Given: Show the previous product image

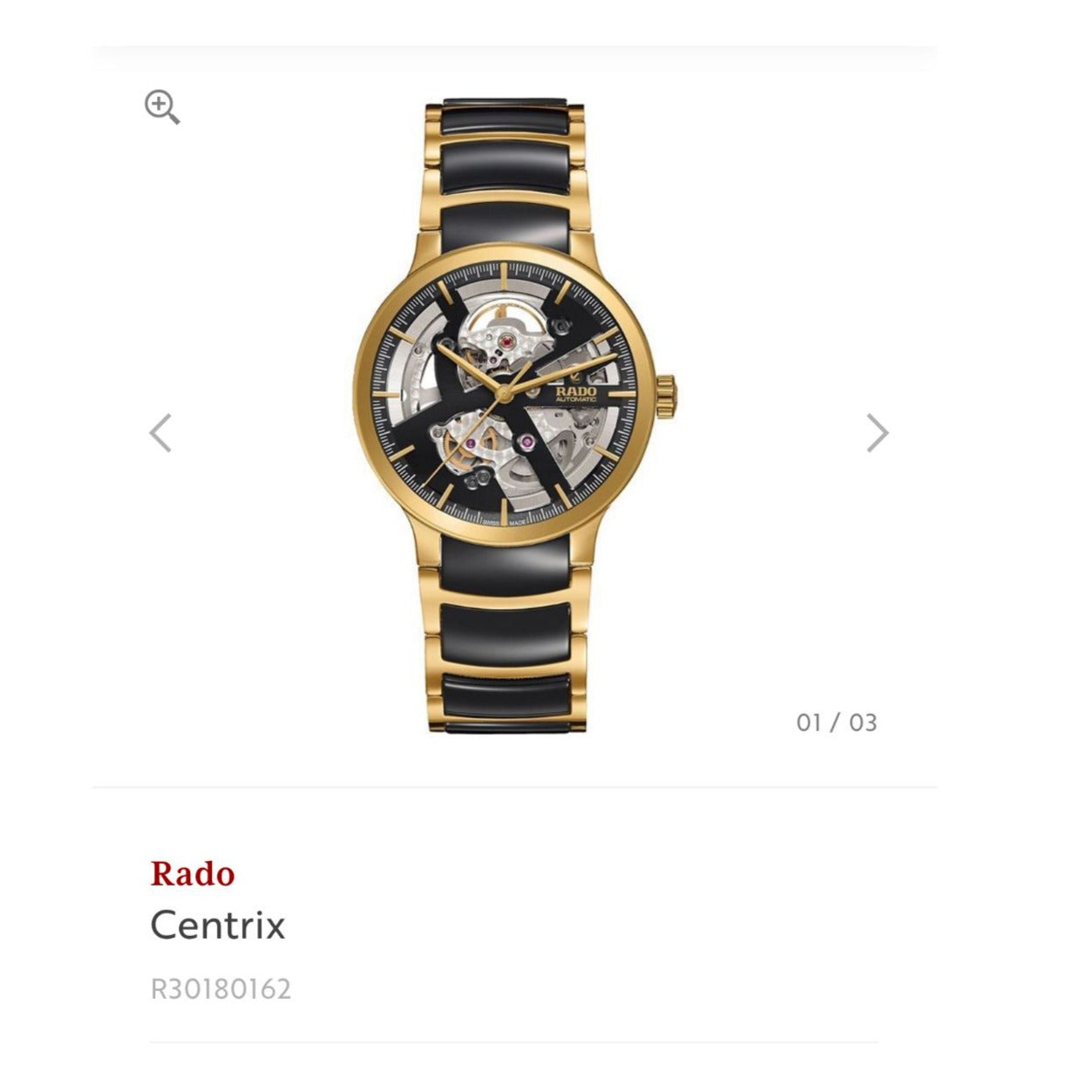Looking at the screenshot, I should pyautogui.click(x=160, y=433).
